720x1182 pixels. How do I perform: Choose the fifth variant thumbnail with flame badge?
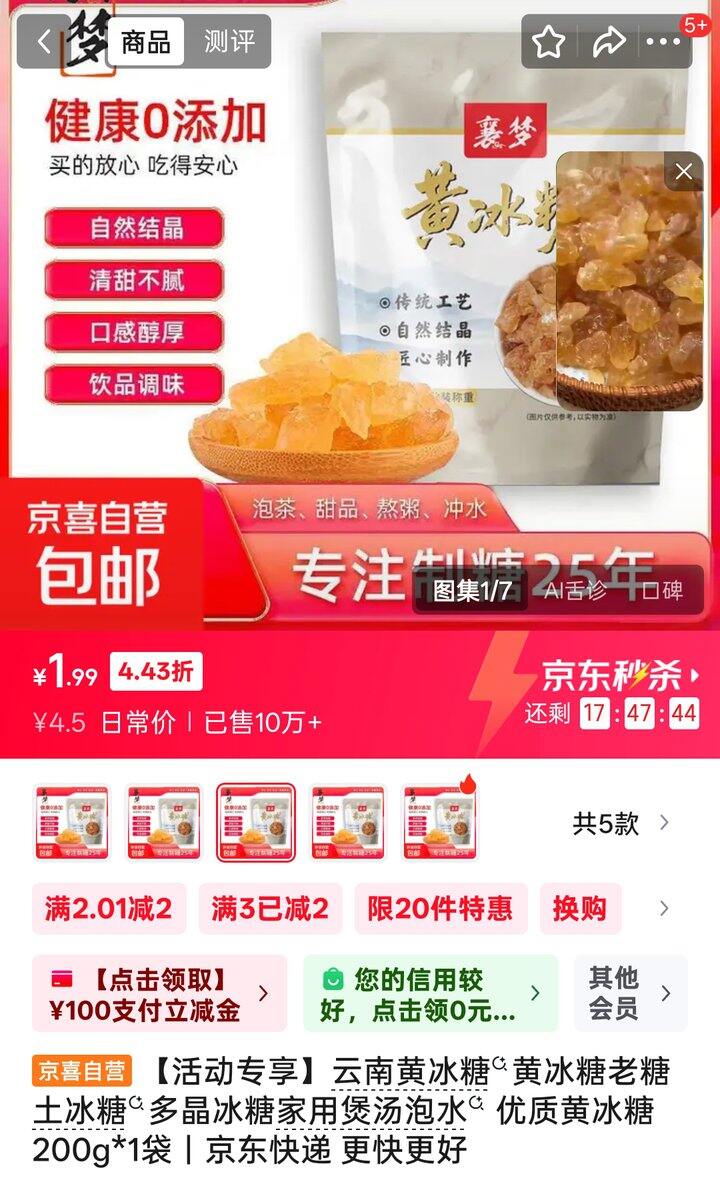438,823
